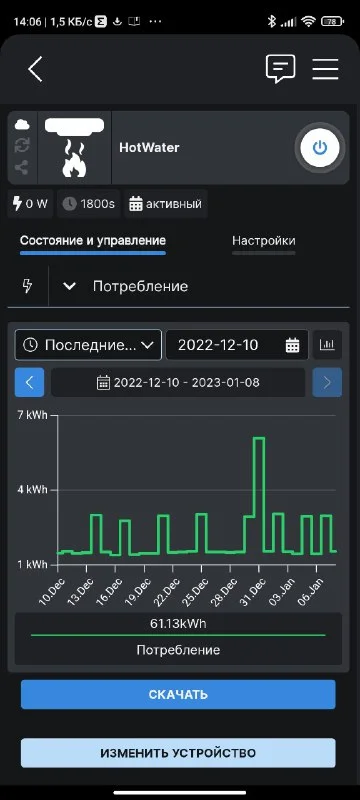Go to the next date range

[327, 383]
